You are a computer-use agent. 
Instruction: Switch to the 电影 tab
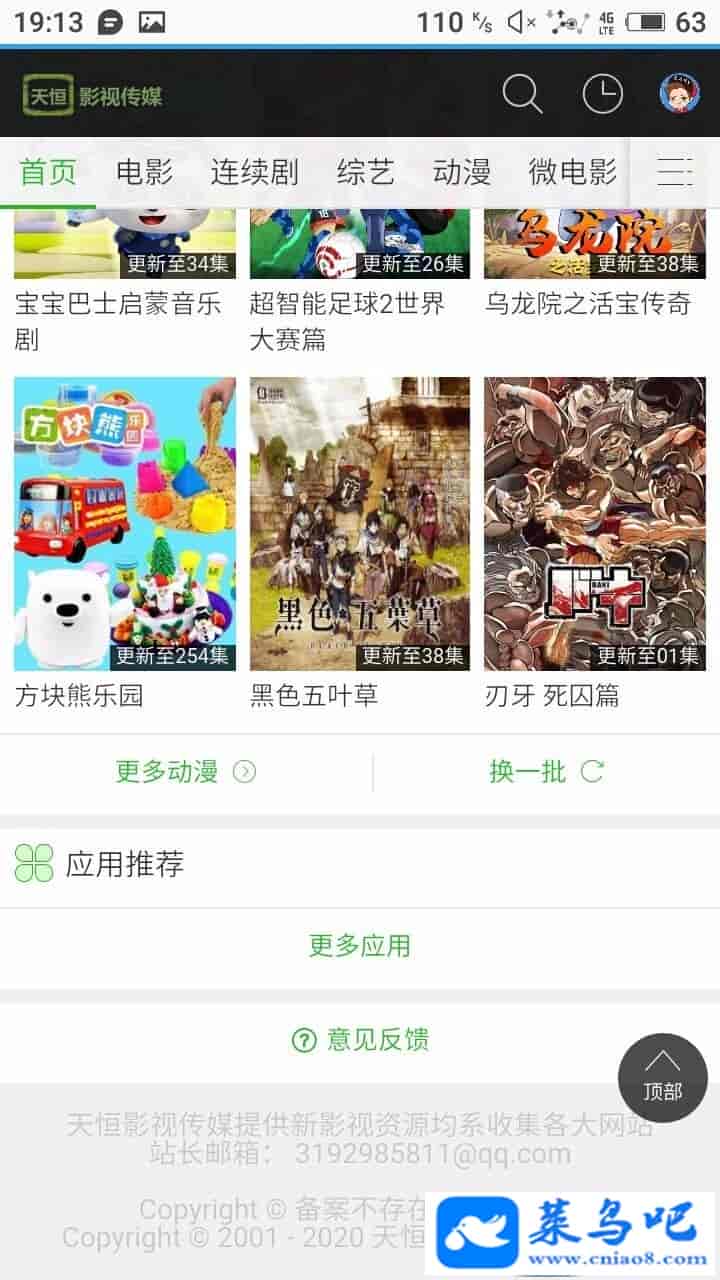click(x=144, y=172)
